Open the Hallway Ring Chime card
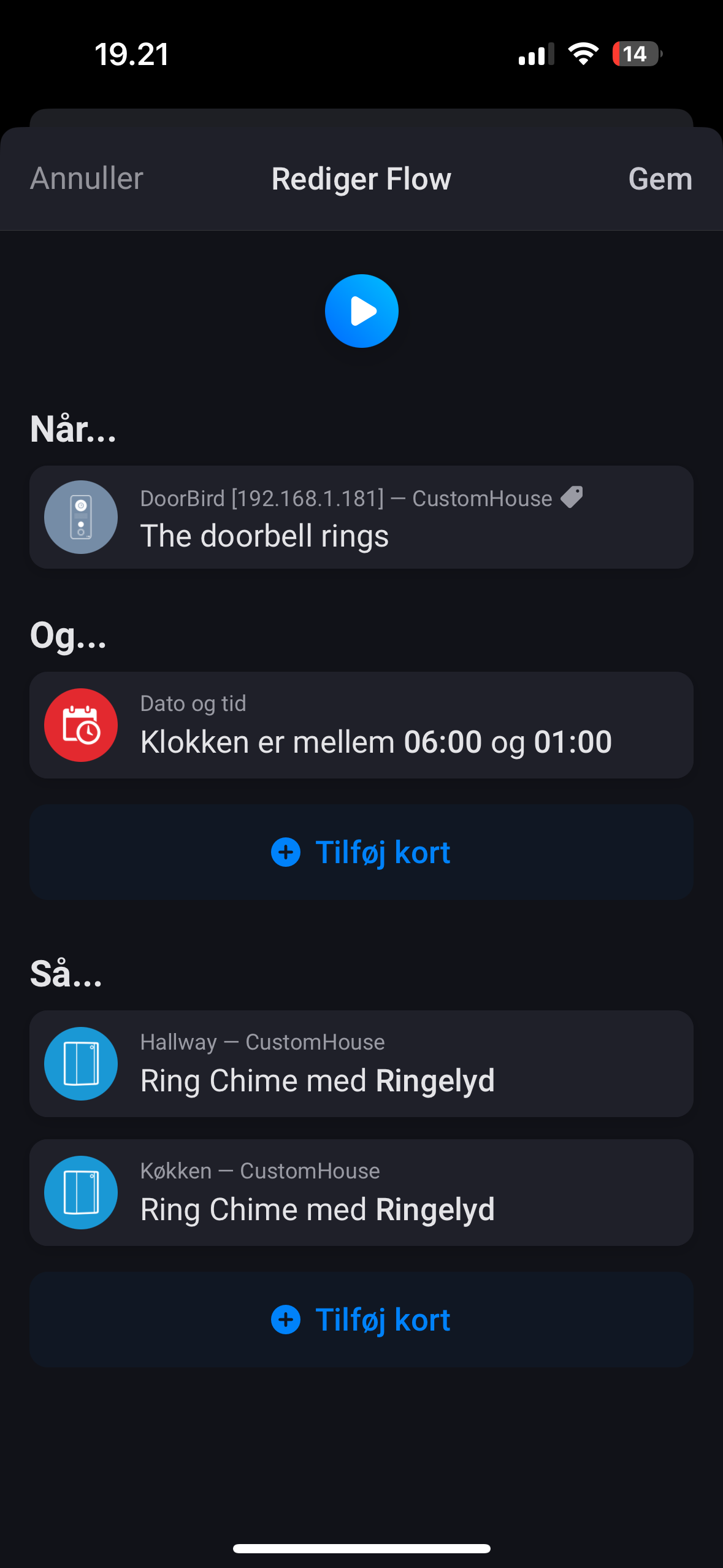723x1568 pixels. click(x=361, y=1063)
